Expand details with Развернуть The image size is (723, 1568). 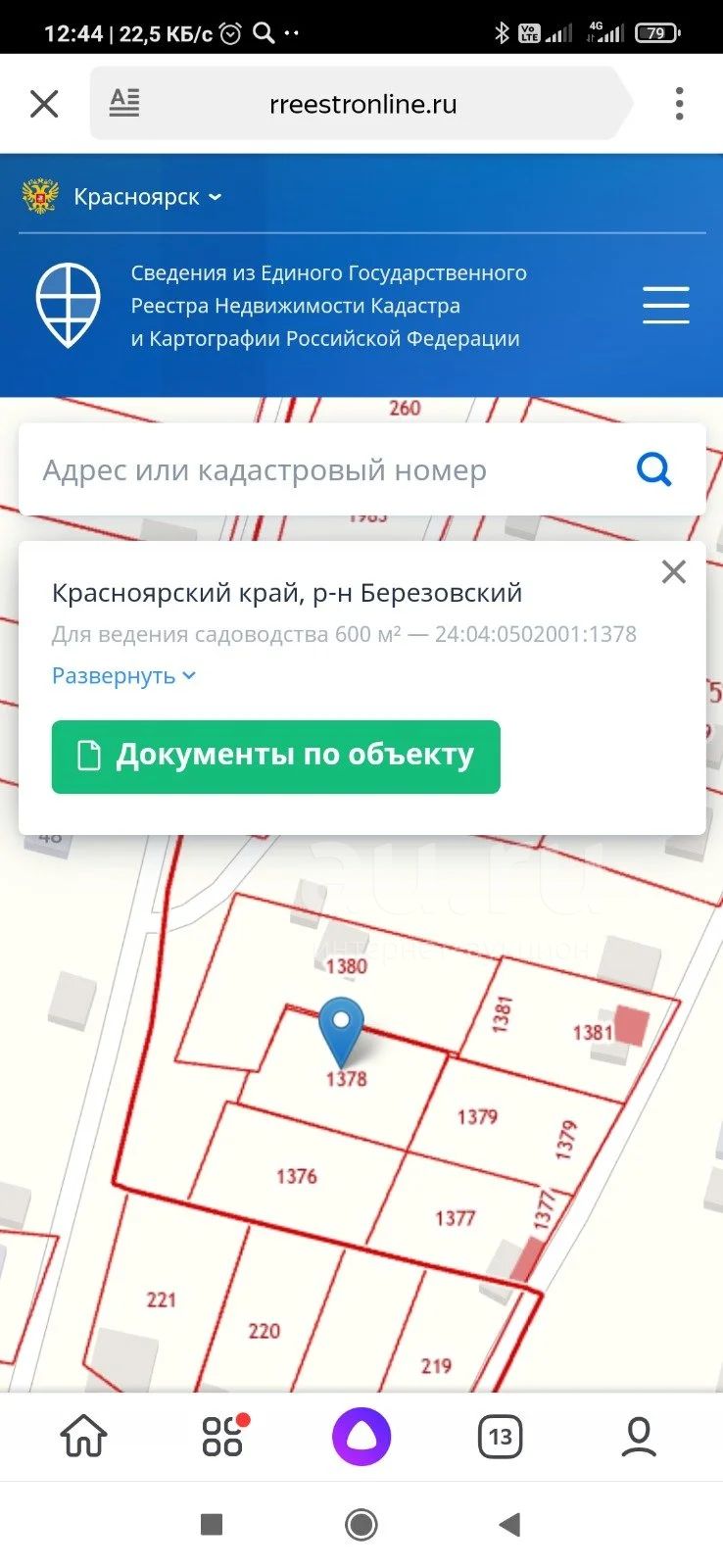click(x=124, y=676)
